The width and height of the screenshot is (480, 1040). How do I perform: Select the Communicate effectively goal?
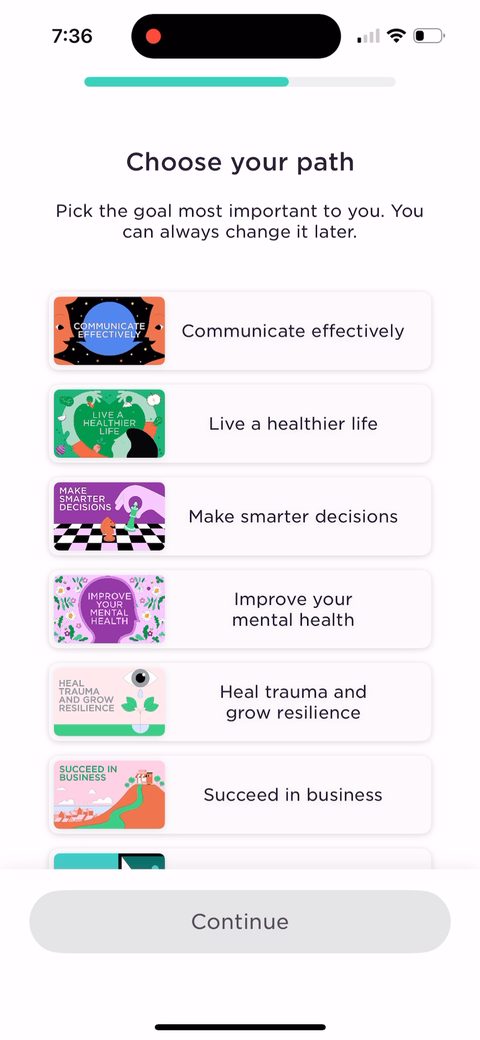tap(240, 331)
